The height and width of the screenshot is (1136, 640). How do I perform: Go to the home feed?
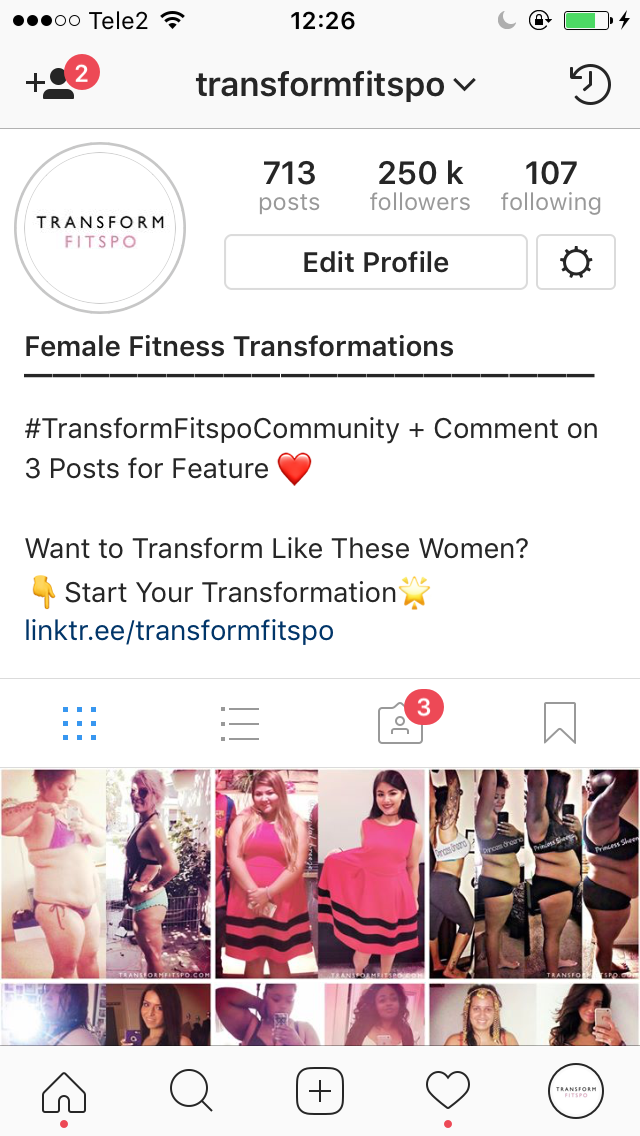(64, 1092)
